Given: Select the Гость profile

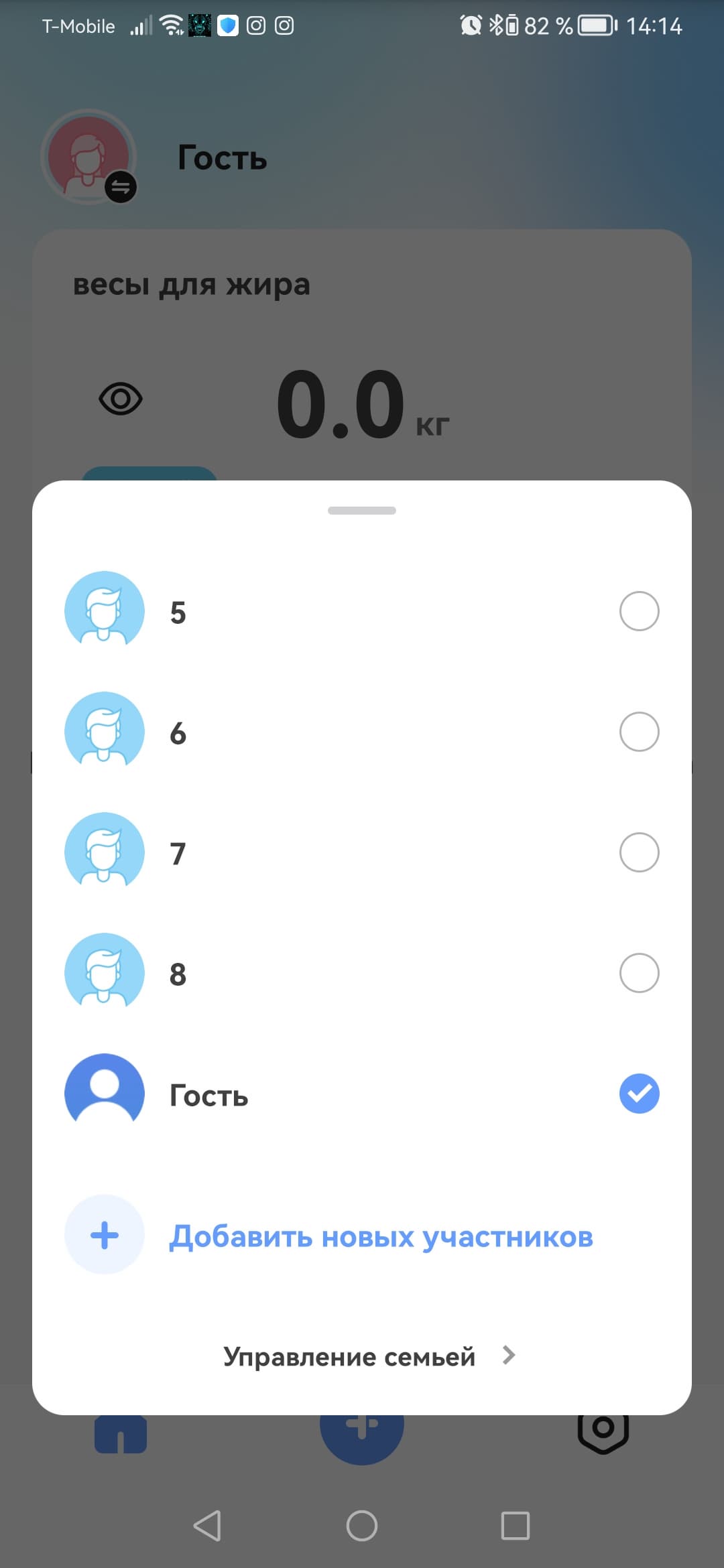Looking at the screenshot, I should (x=362, y=1094).
